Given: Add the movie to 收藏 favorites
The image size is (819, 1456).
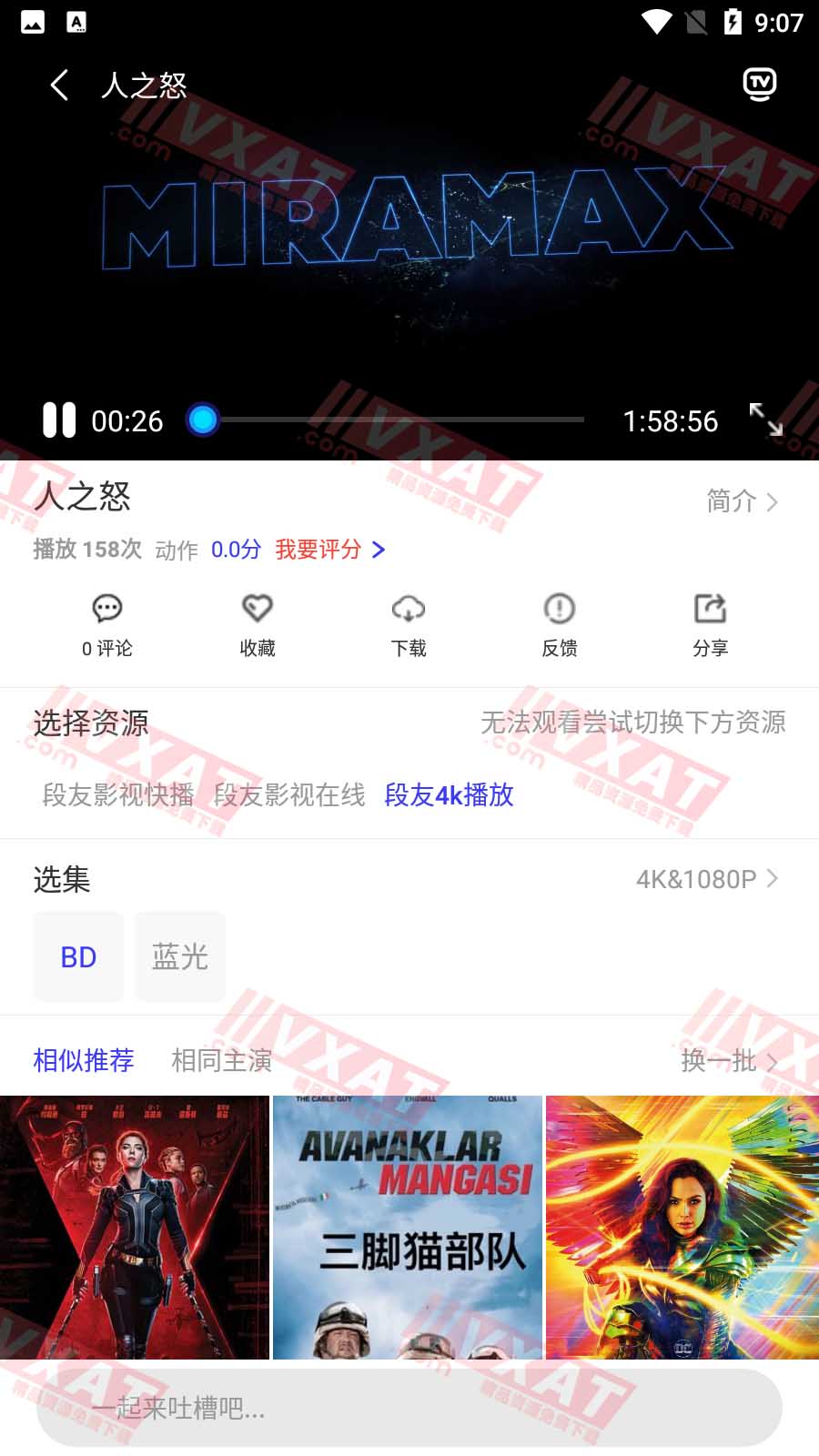Looking at the screenshot, I should click(258, 624).
